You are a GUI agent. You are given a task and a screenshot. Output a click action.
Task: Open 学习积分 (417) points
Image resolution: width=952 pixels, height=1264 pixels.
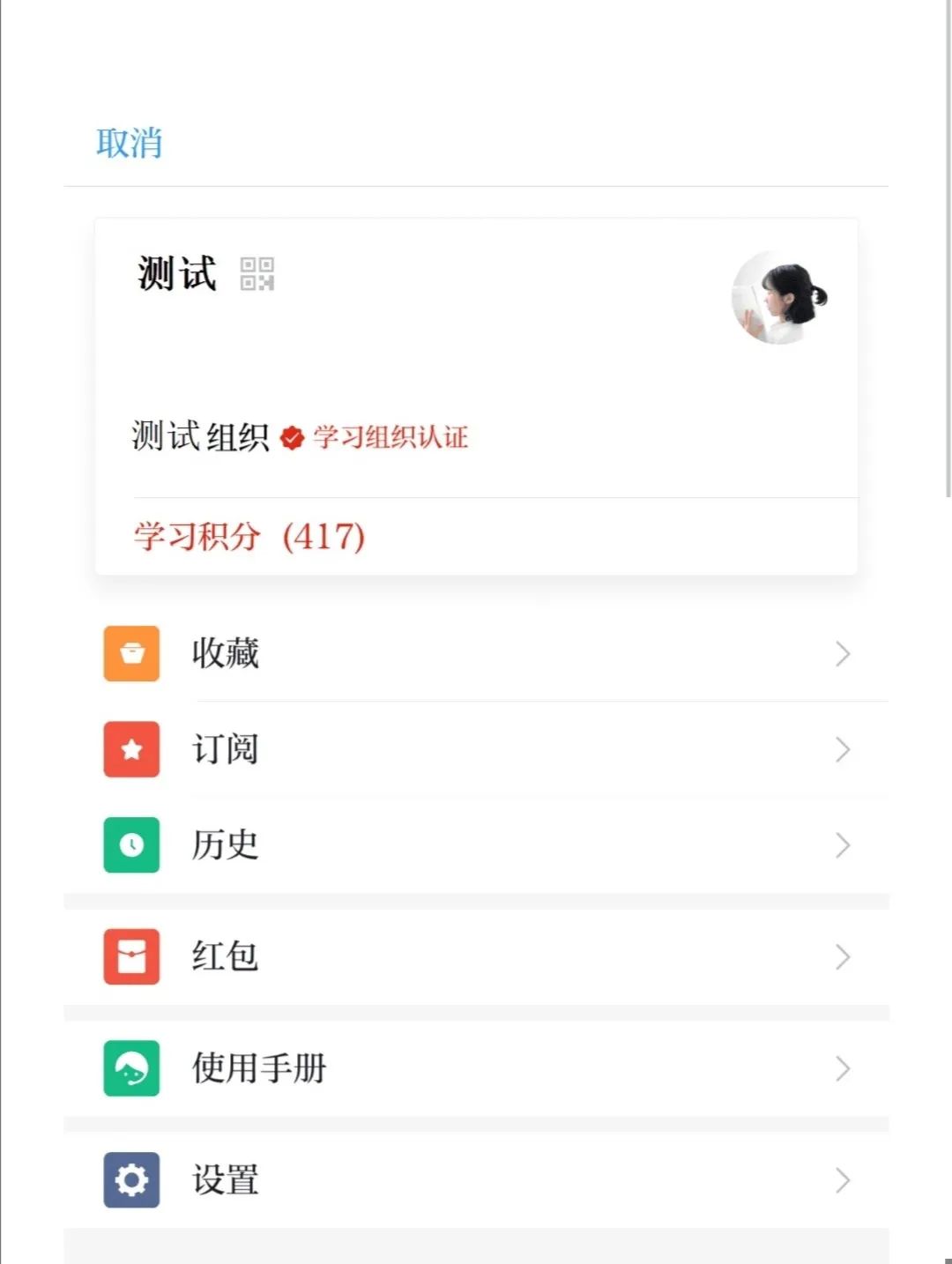(249, 536)
